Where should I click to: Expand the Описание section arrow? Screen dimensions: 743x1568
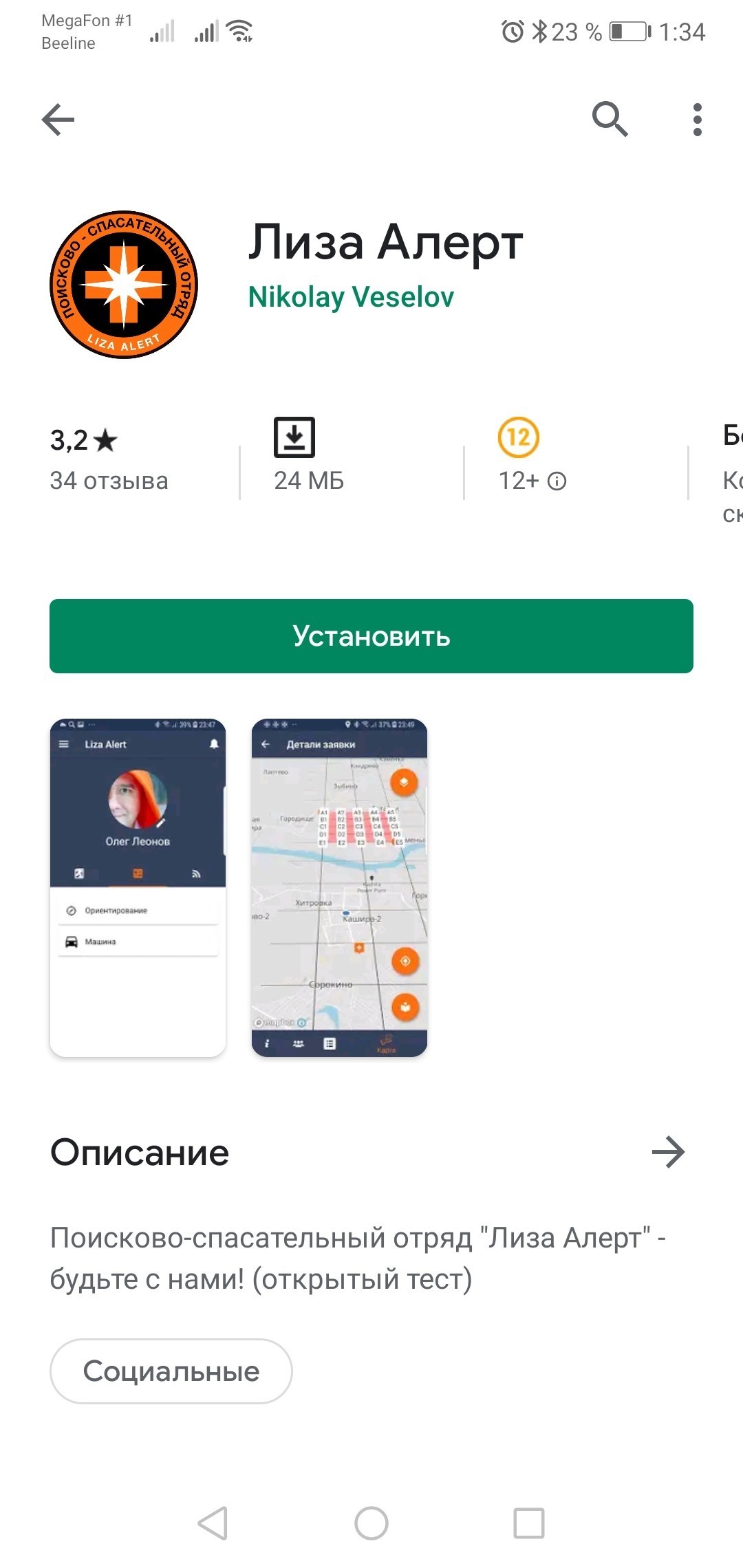668,1152
